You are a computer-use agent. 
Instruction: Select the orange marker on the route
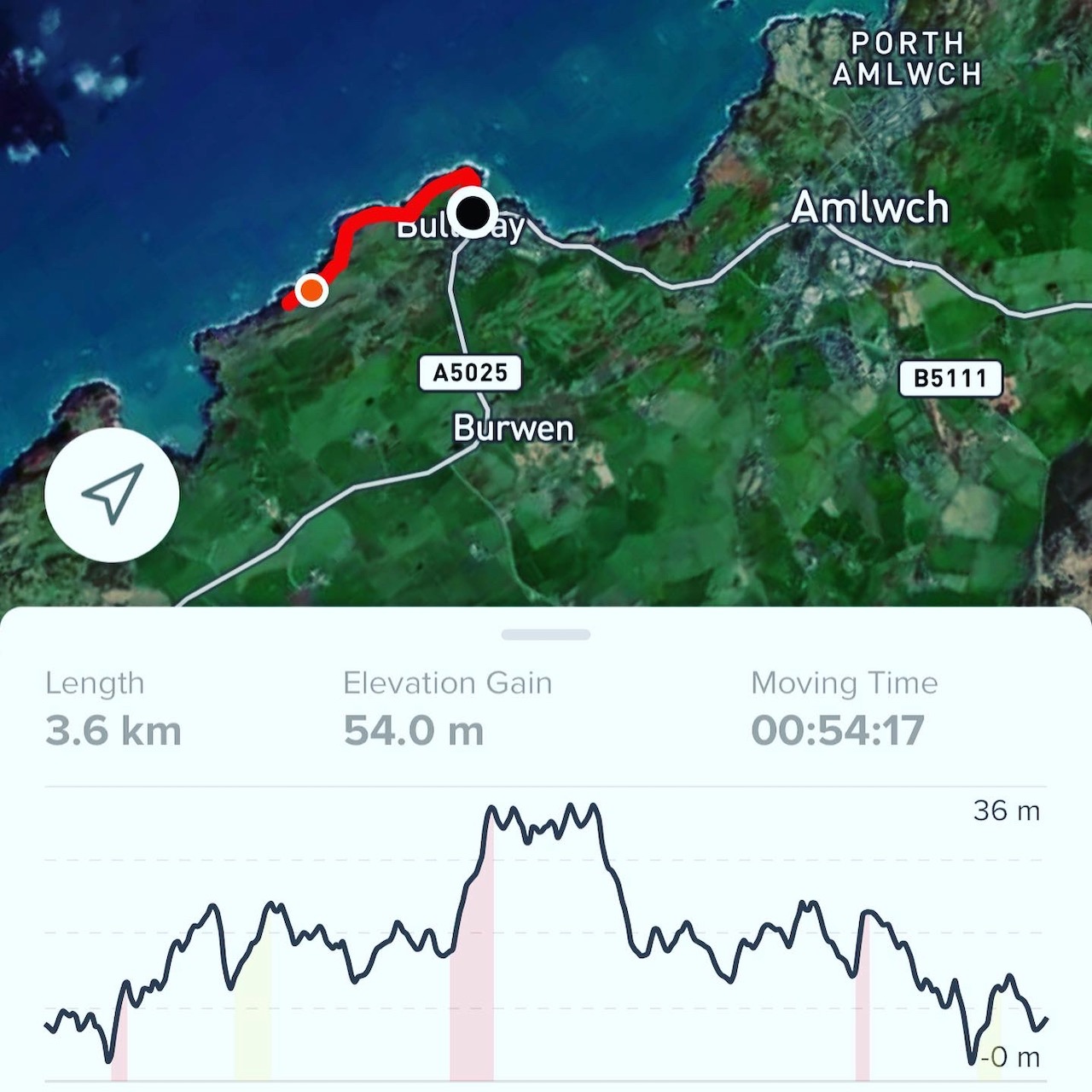click(312, 290)
